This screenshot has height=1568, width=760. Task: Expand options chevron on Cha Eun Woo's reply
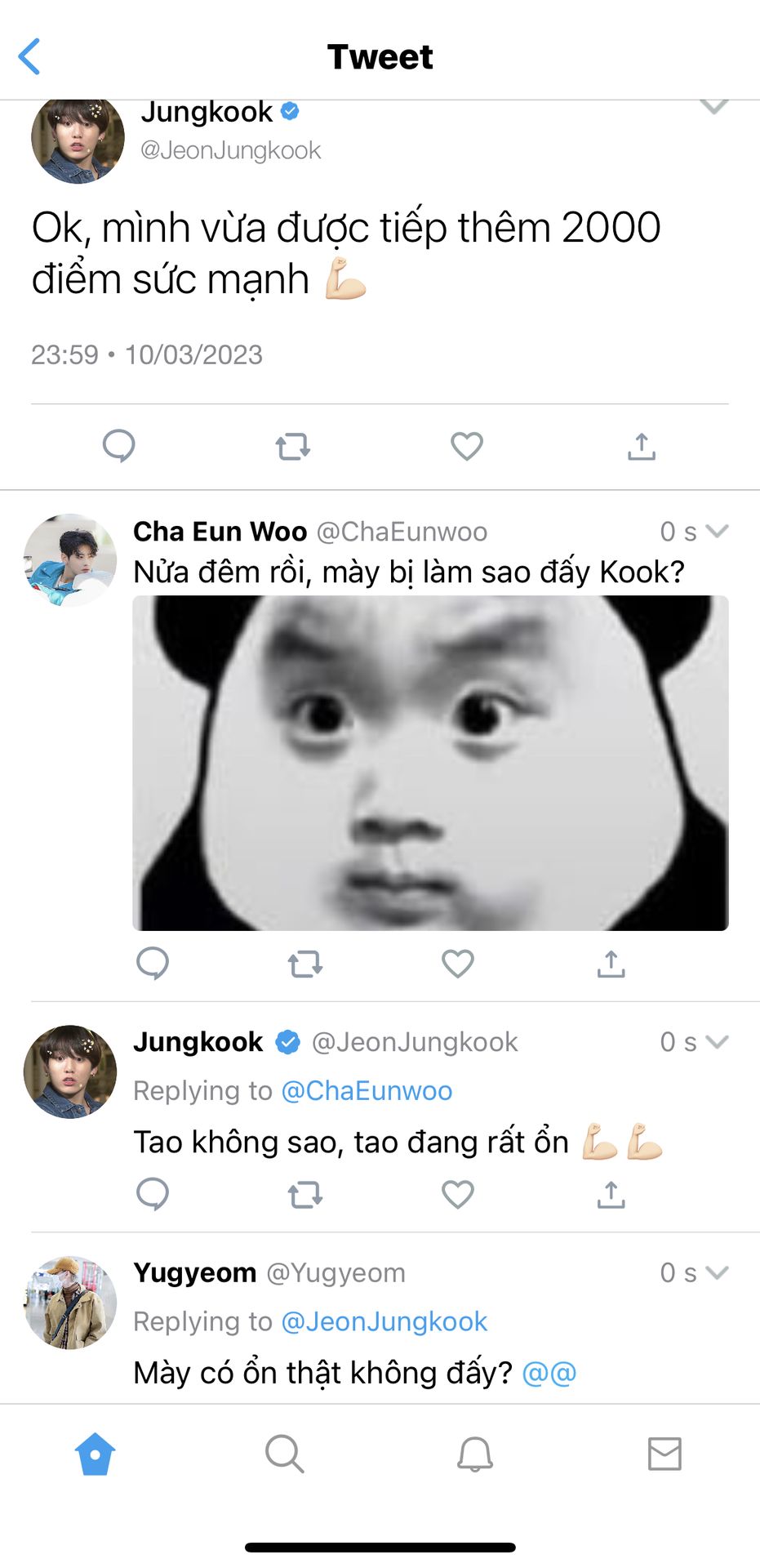click(x=717, y=531)
